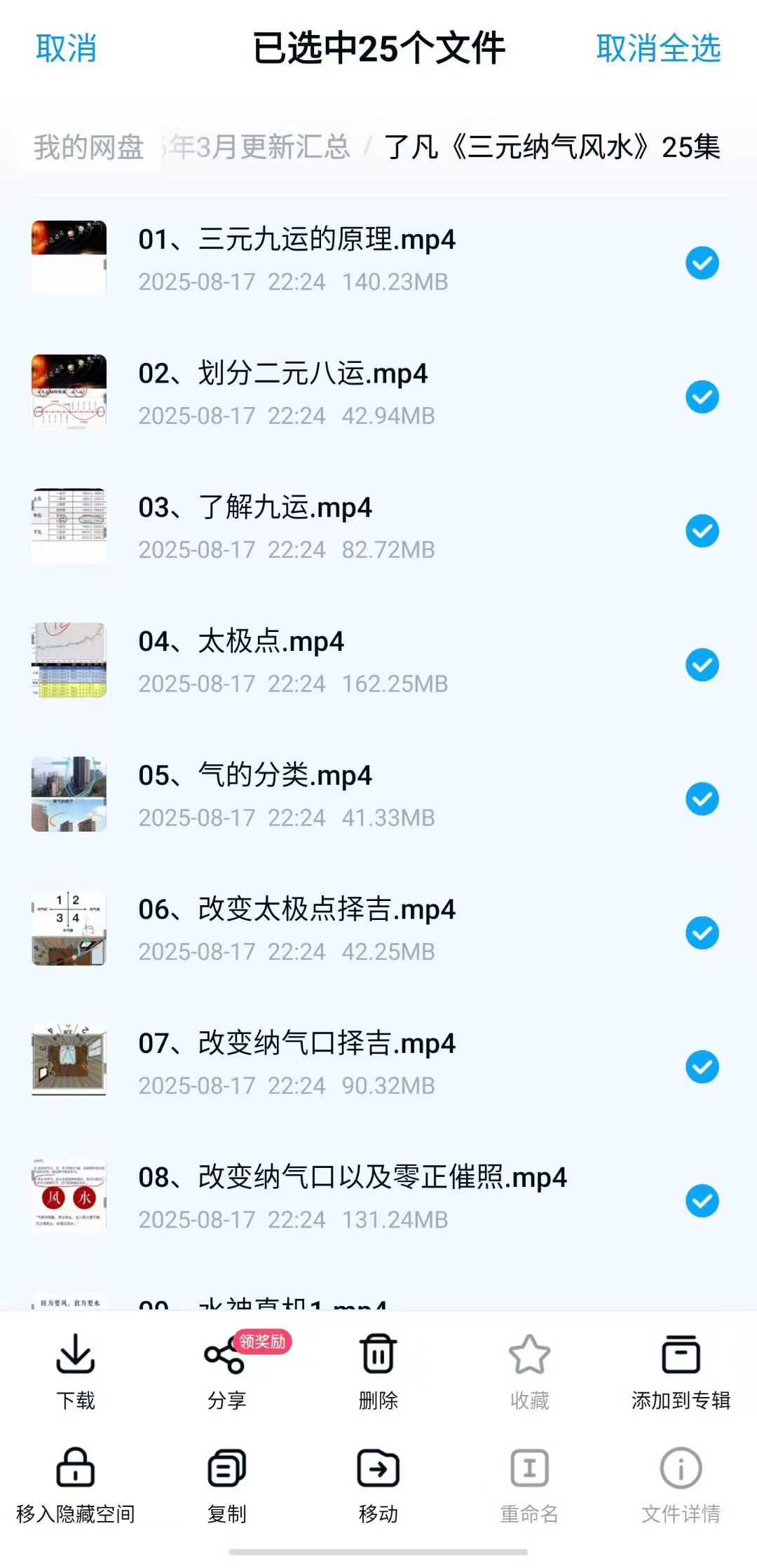Deselect the 05、气的分类.mp4 file
This screenshot has width=757, height=1568.
click(702, 799)
